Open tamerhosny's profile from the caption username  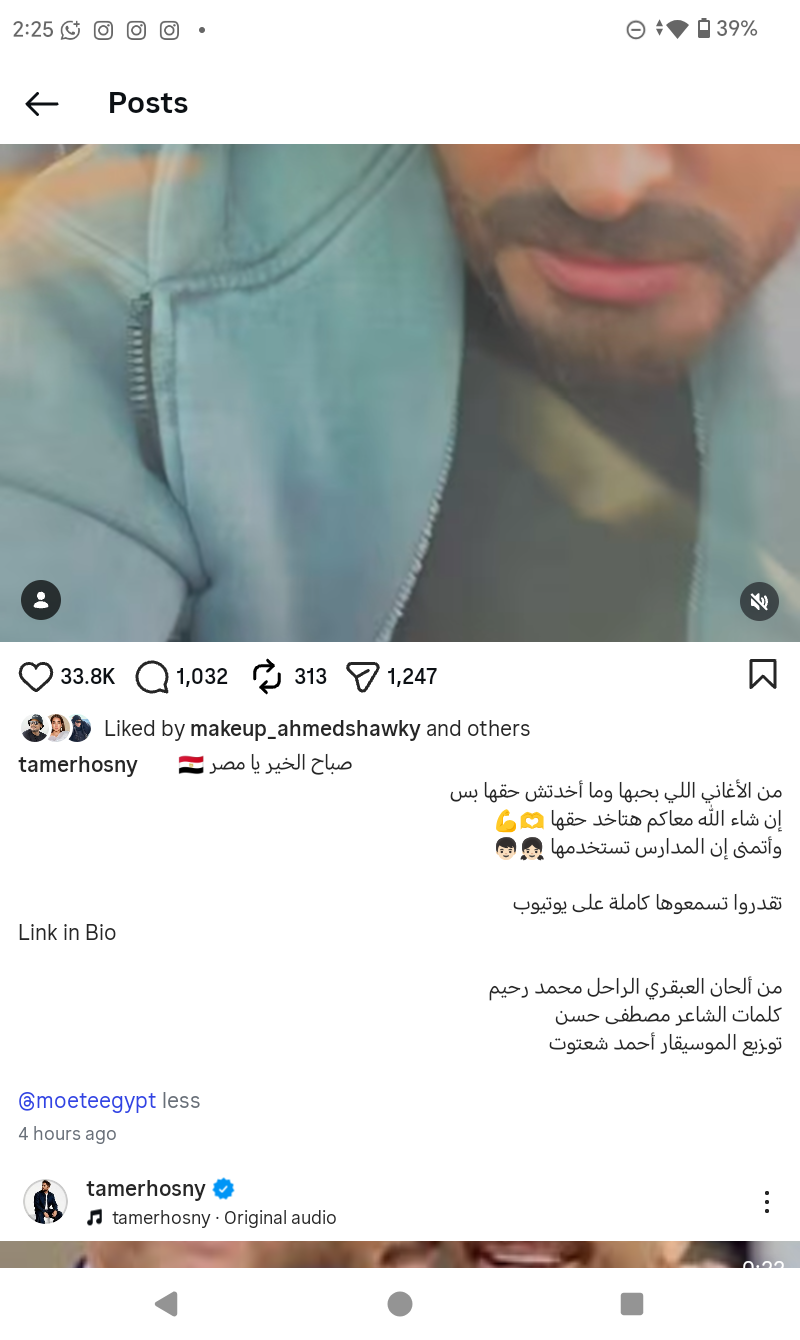78,765
